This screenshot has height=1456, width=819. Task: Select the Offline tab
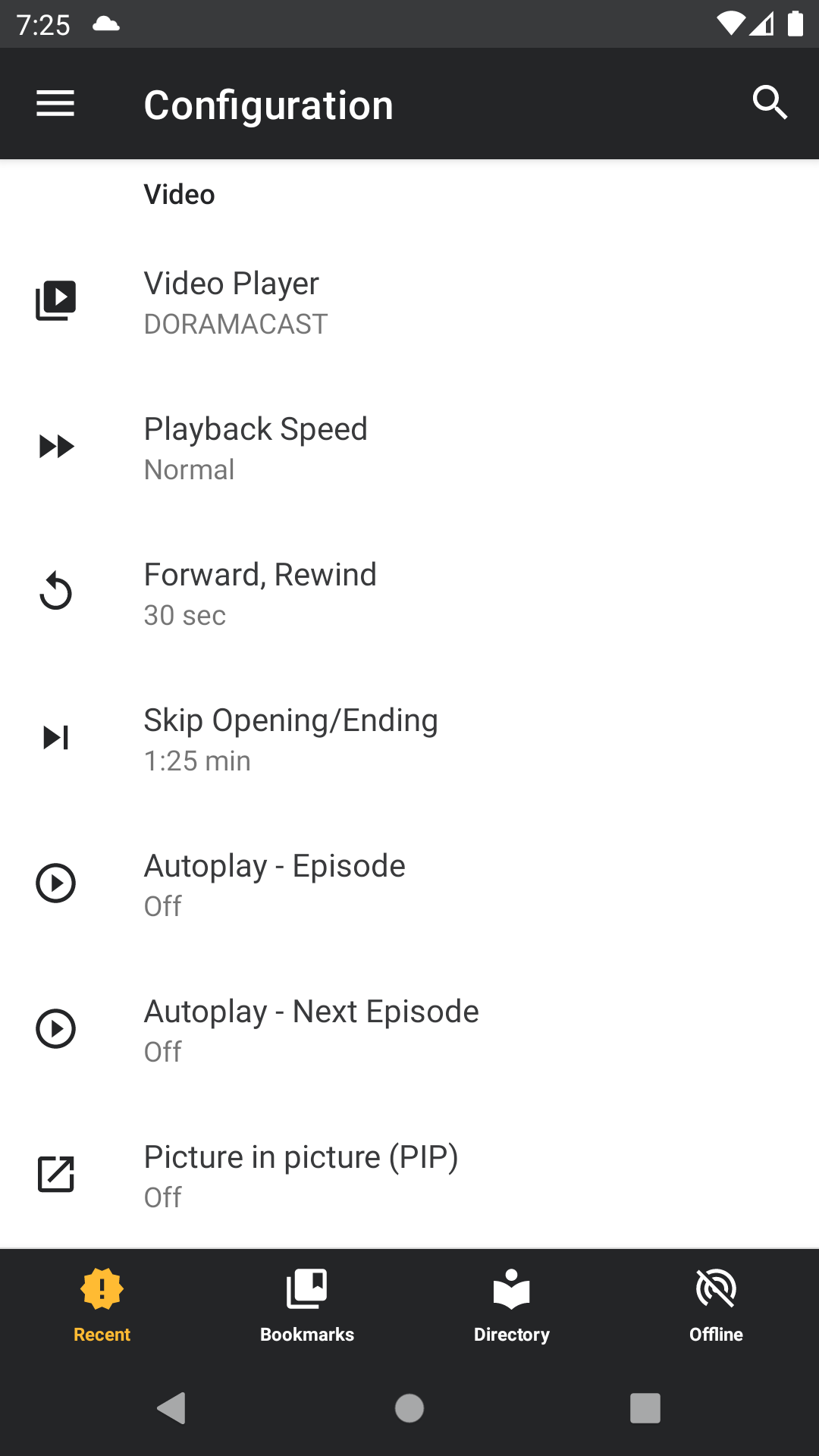coord(717,1306)
